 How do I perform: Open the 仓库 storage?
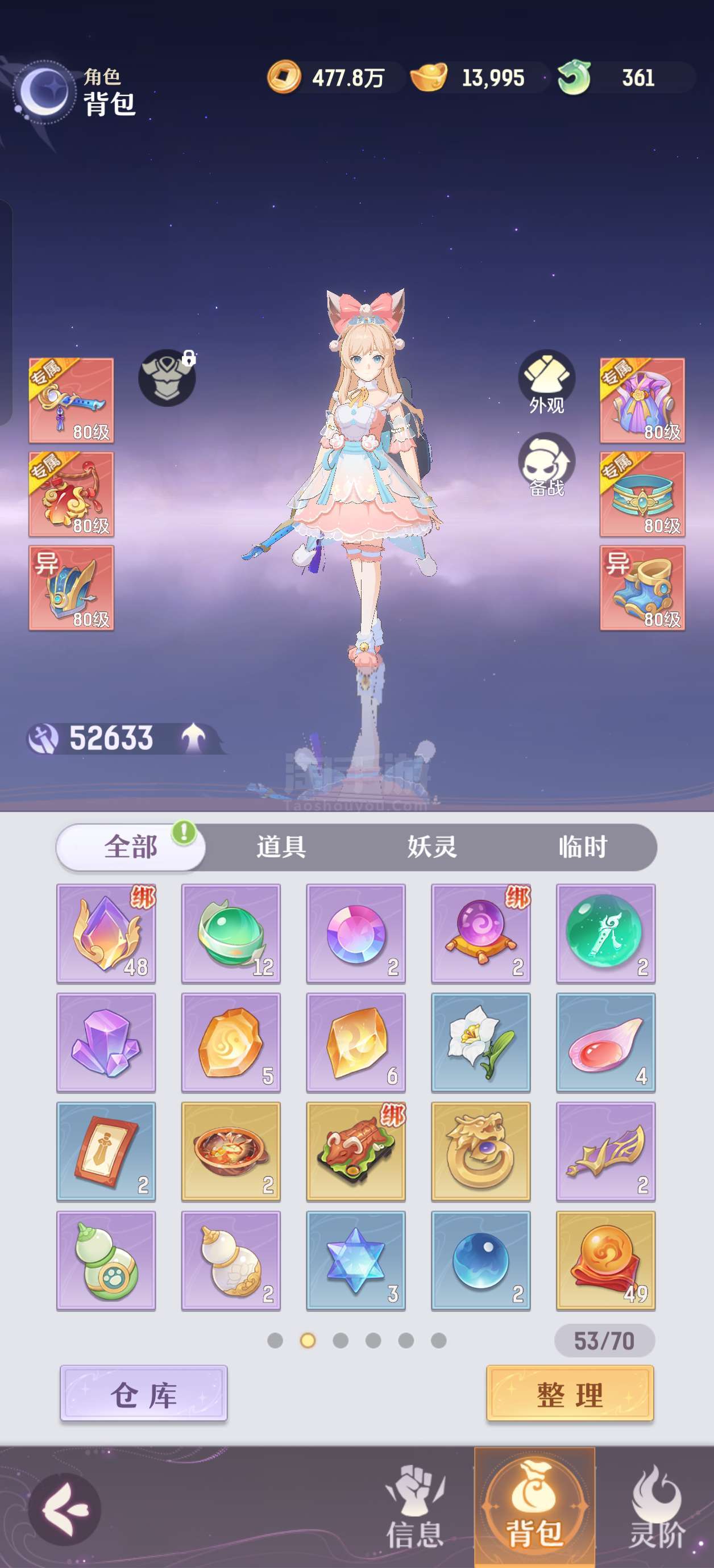144,1393
